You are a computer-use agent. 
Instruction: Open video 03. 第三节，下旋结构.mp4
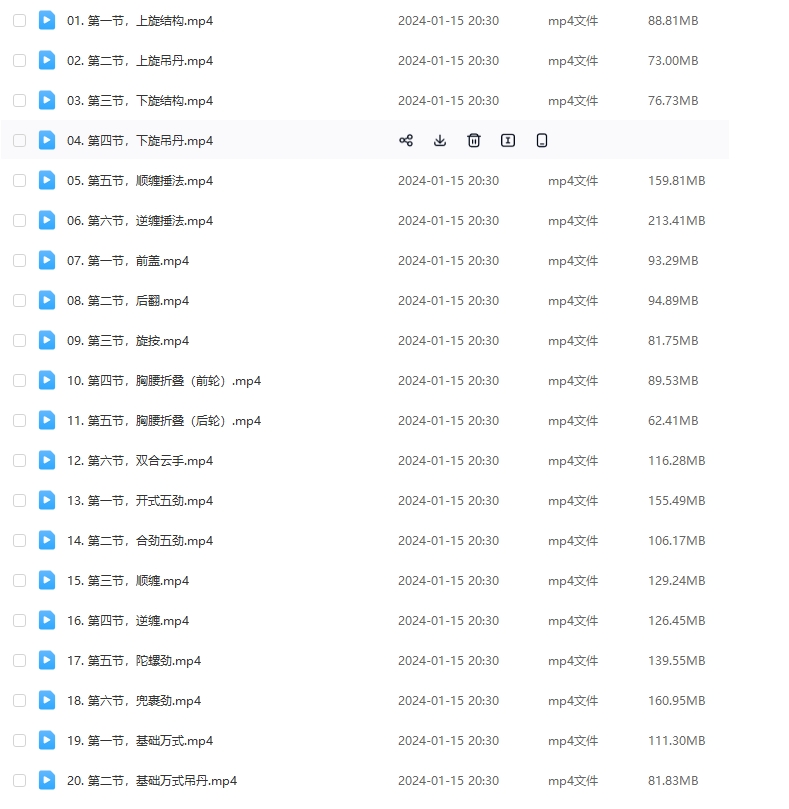tap(139, 100)
